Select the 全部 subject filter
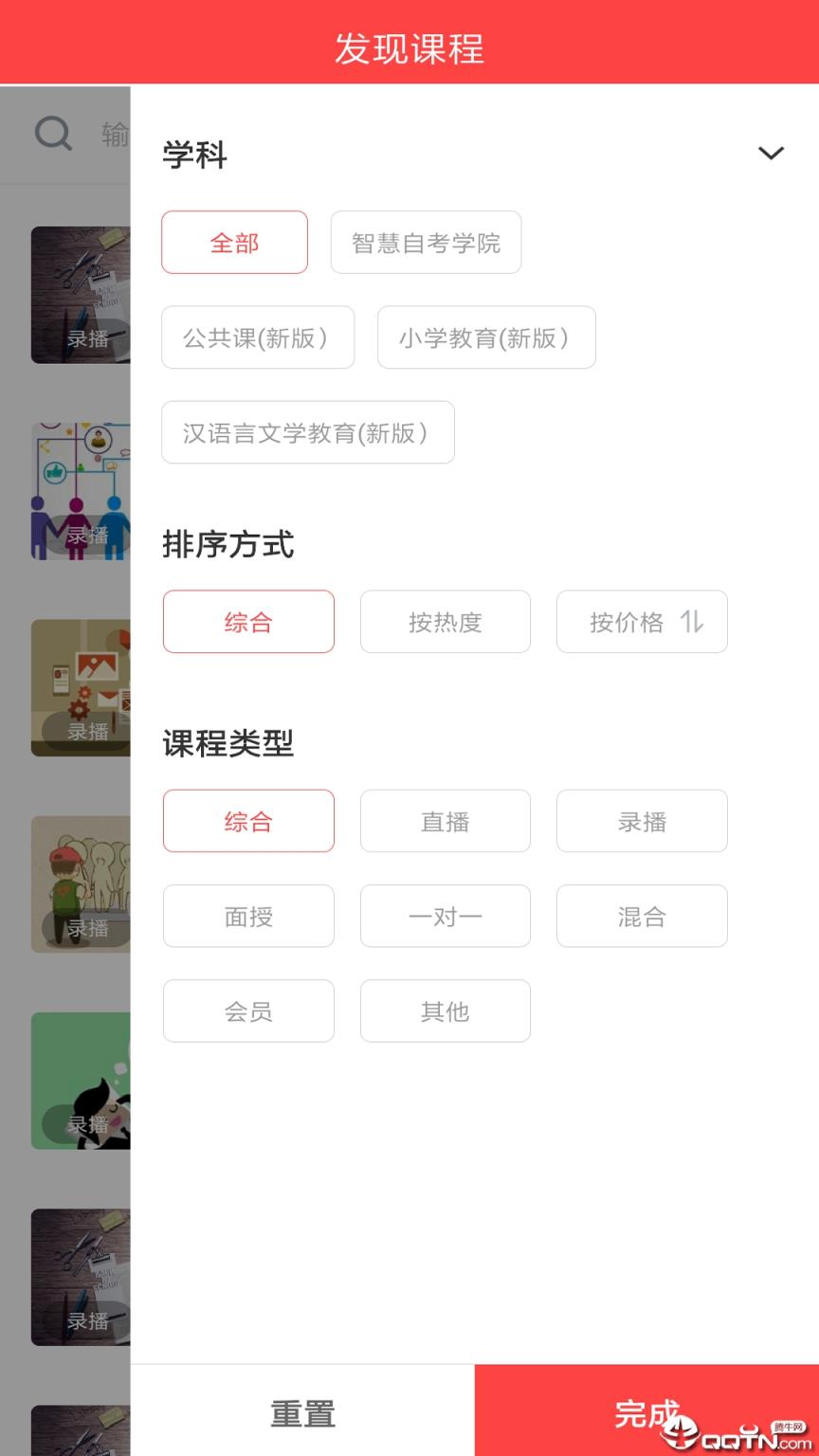The width and height of the screenshot is (819, 1456). (234, 242)
